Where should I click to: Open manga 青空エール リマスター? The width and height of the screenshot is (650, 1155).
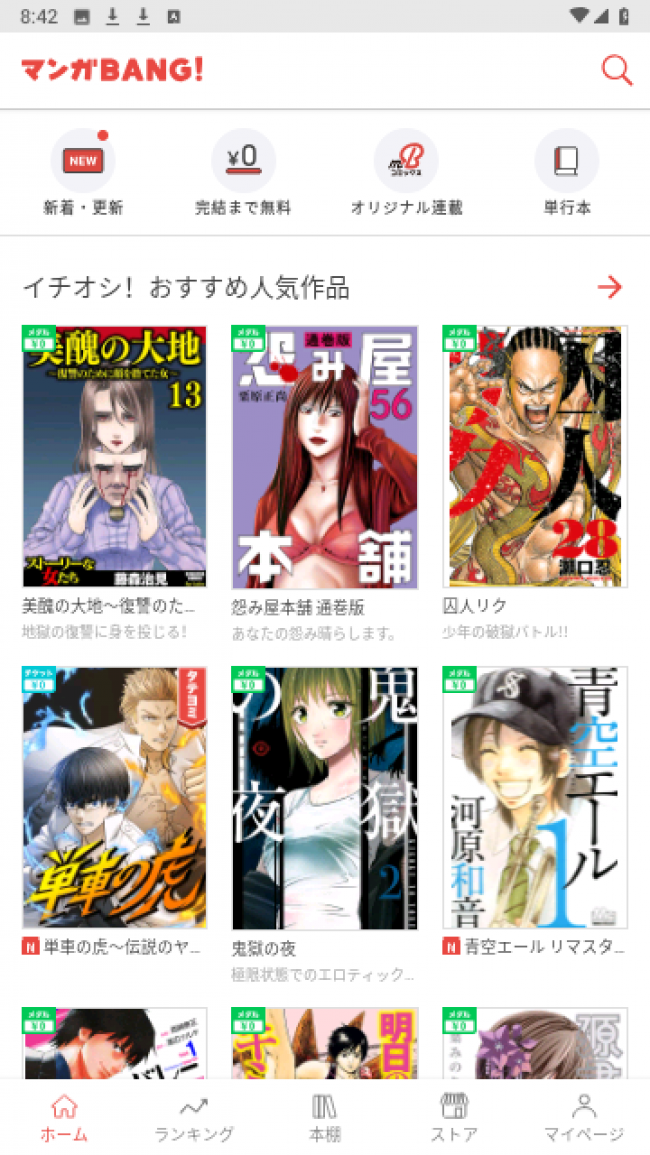tap(535, 798)
